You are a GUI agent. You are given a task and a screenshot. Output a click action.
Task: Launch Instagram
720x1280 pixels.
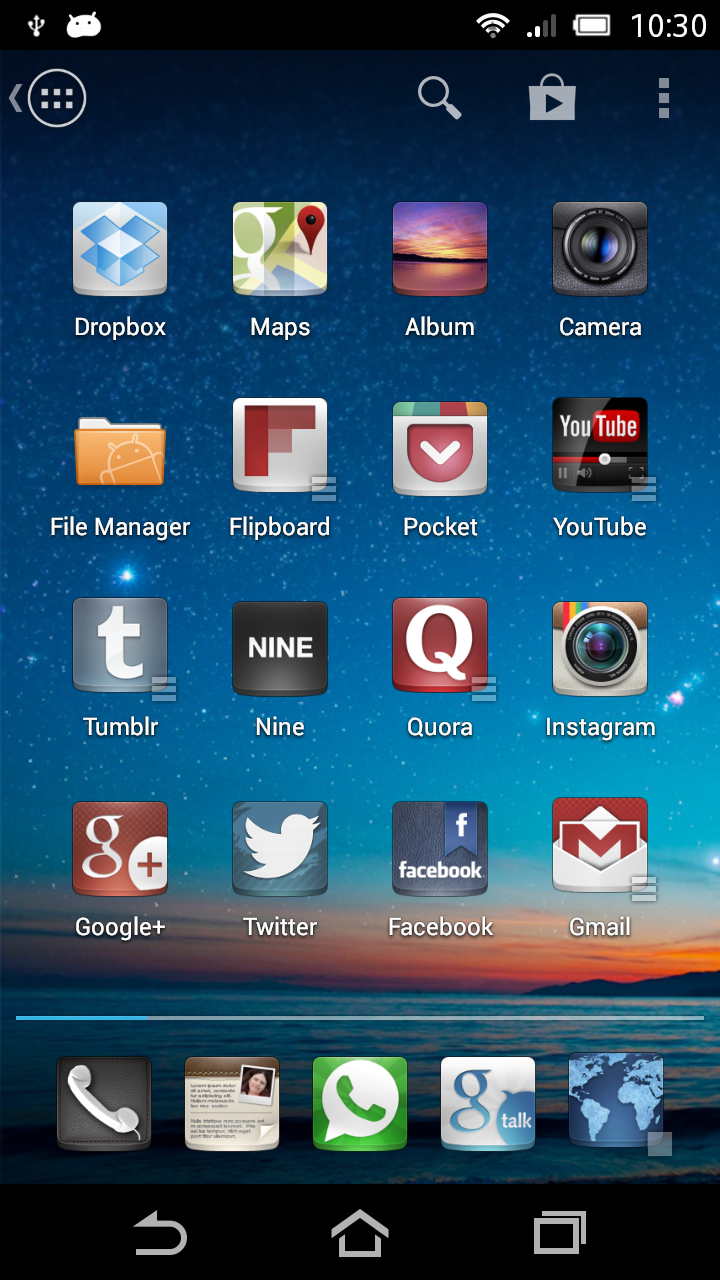tap(600, 648)
